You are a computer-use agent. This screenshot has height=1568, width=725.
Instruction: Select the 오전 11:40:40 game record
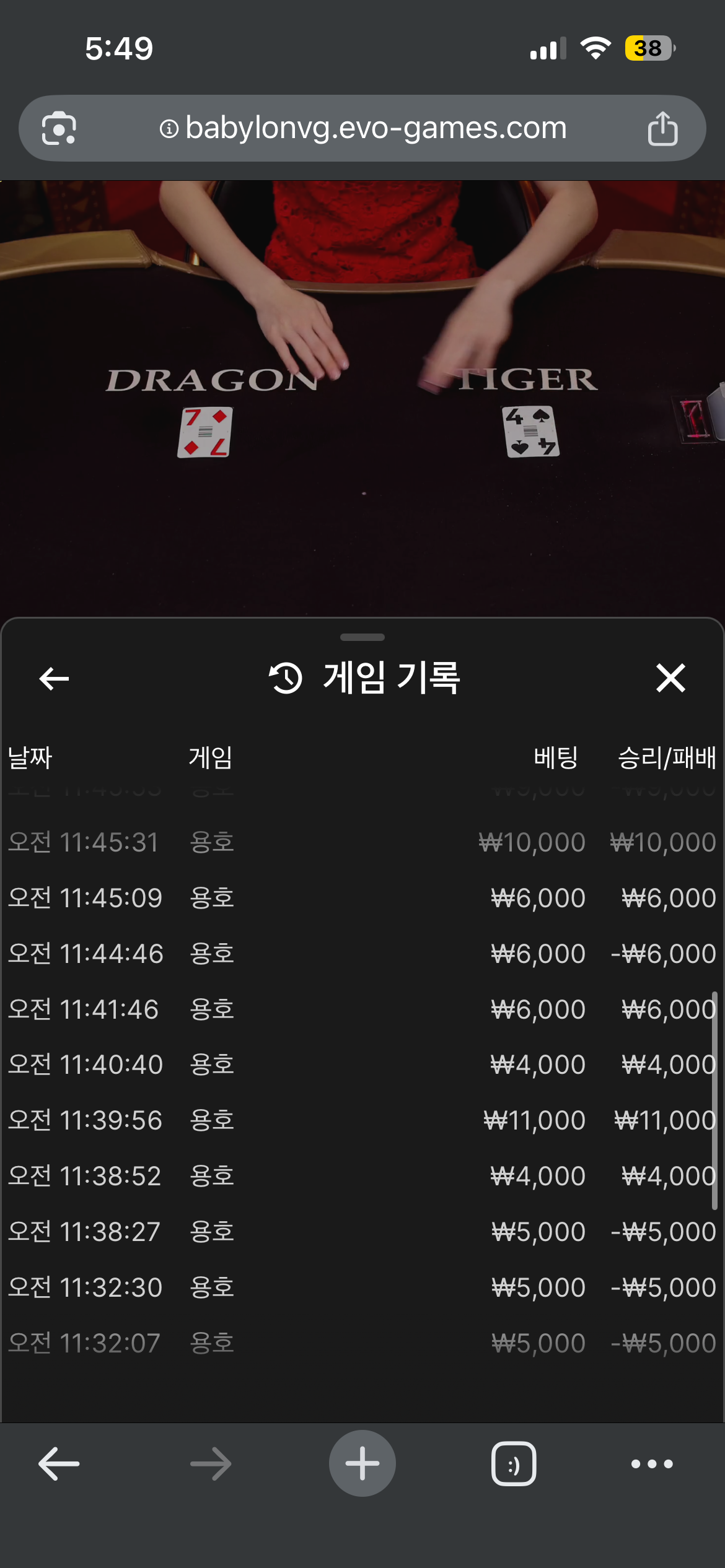(x=362, y=1065)
